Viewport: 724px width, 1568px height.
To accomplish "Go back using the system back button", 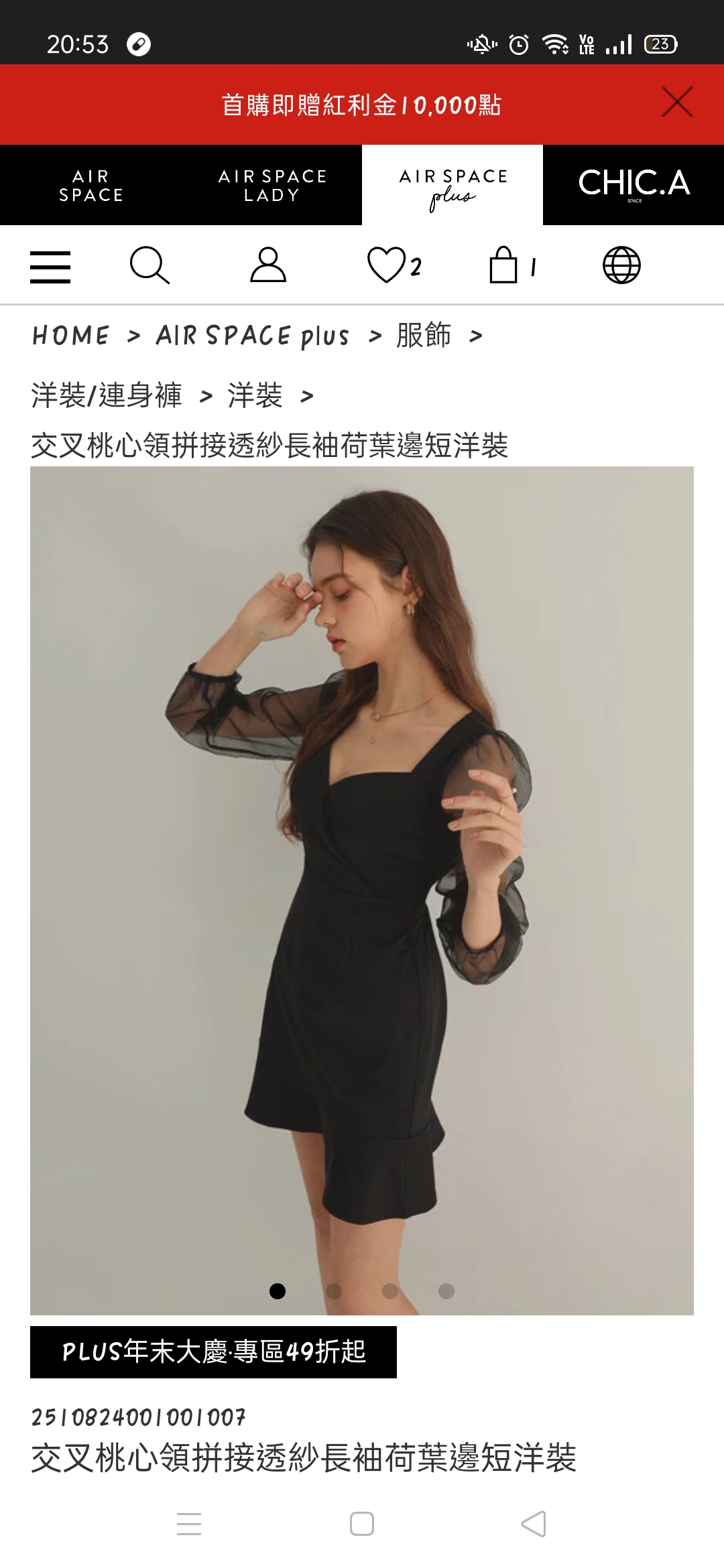I will point(534,1524).
